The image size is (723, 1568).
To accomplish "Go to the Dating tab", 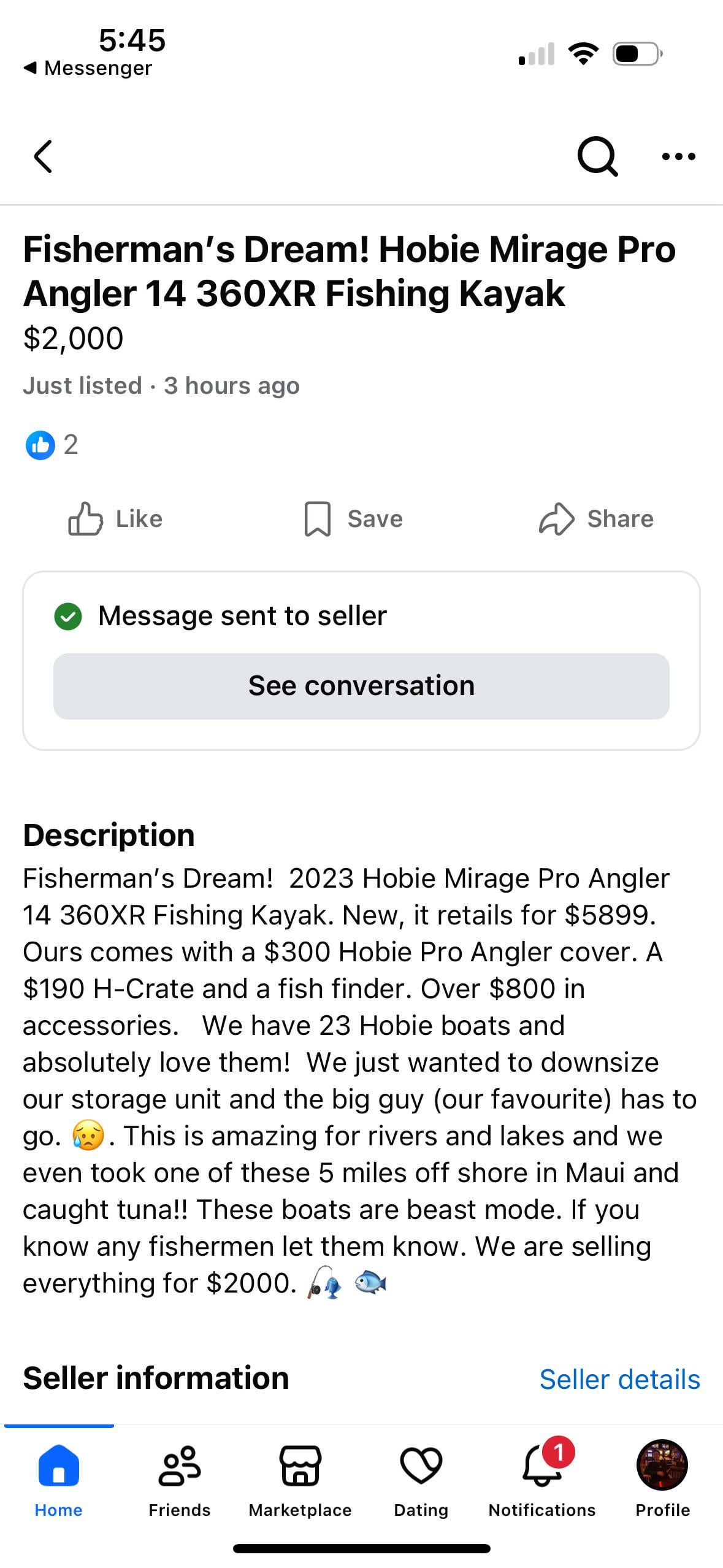I will [421, 1480].
